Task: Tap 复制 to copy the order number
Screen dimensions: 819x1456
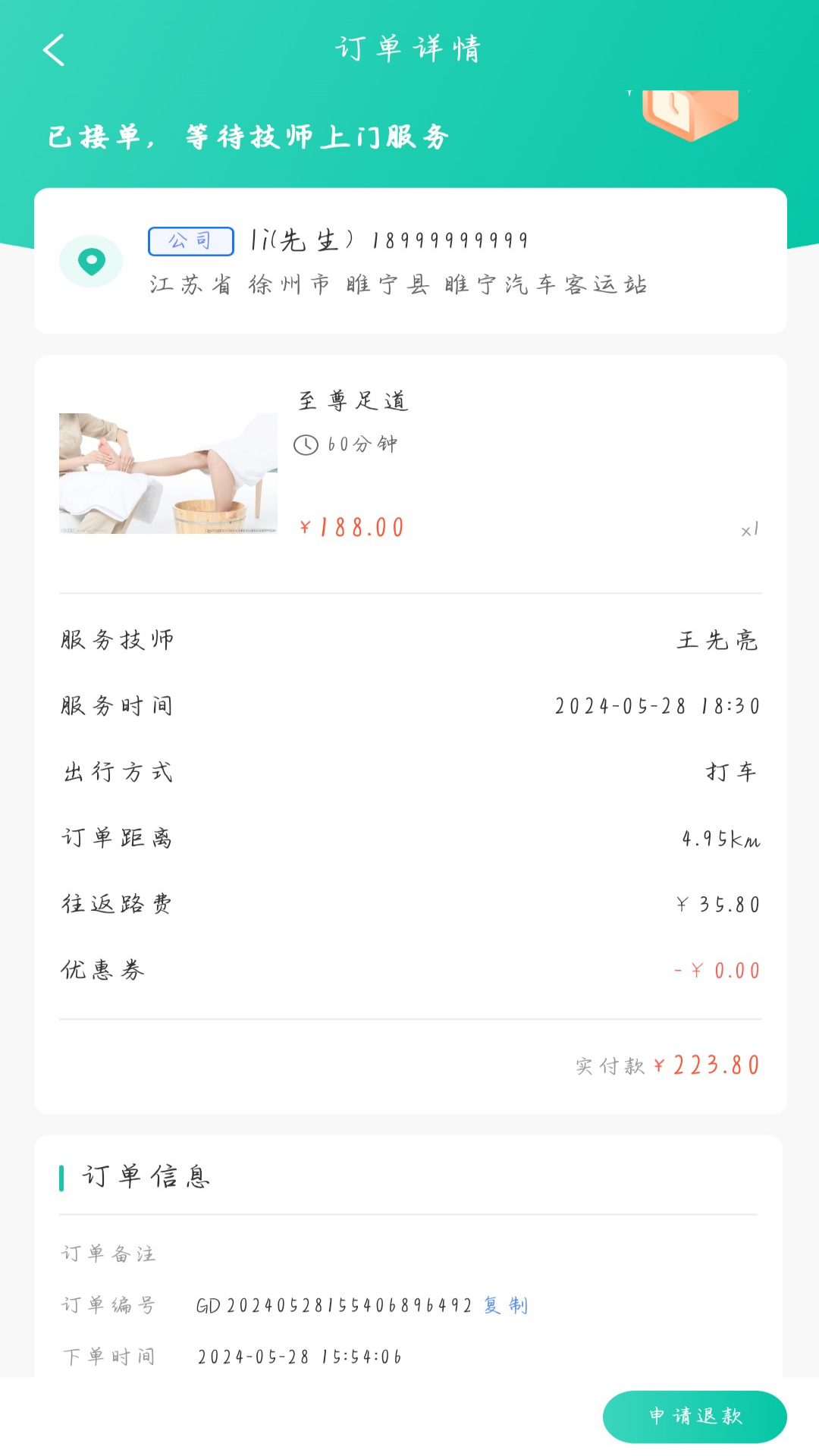Action: pos(506,1305)
